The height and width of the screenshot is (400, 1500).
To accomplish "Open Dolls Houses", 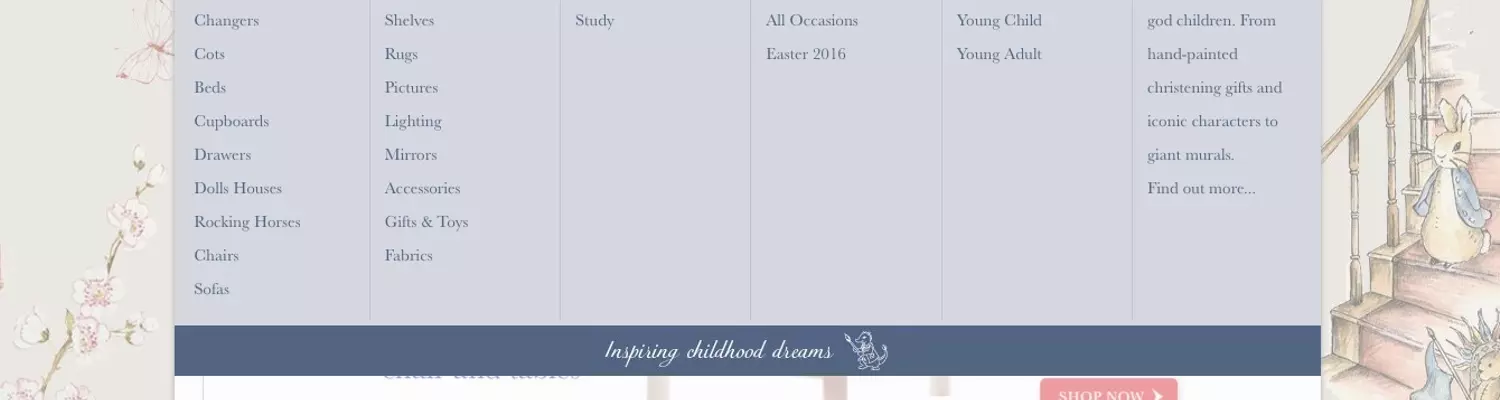I will tap(238, 188).
